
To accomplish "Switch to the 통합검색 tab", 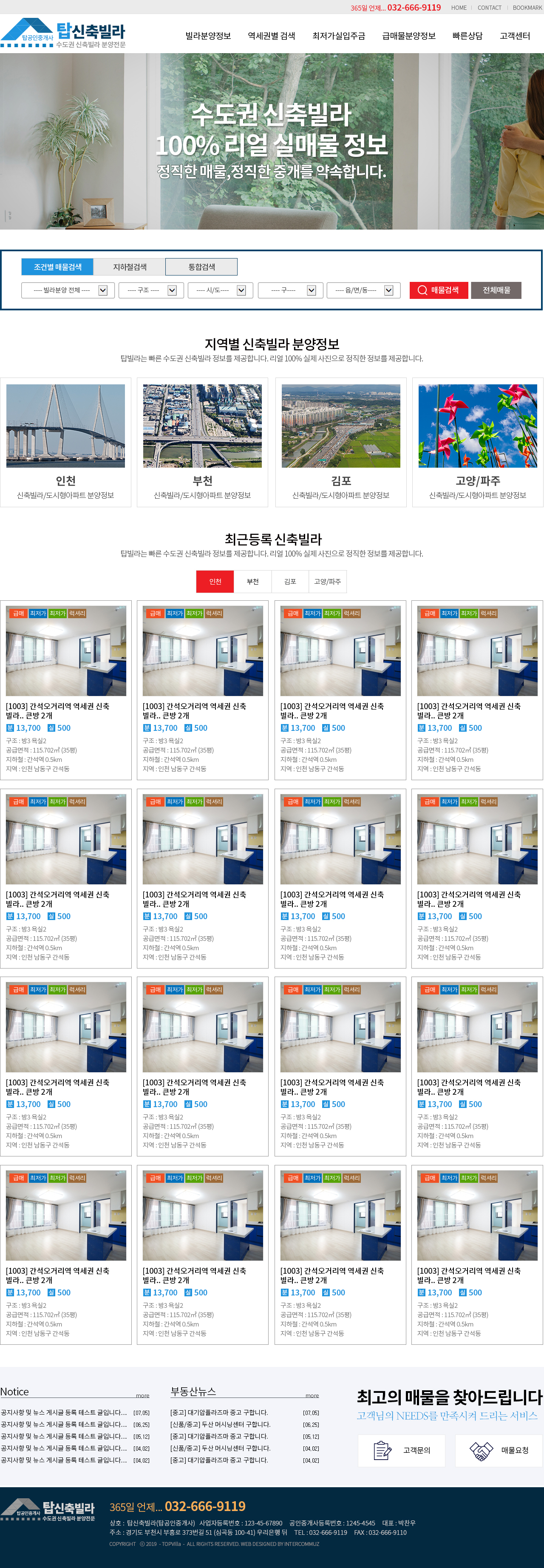I will (201, 267).
